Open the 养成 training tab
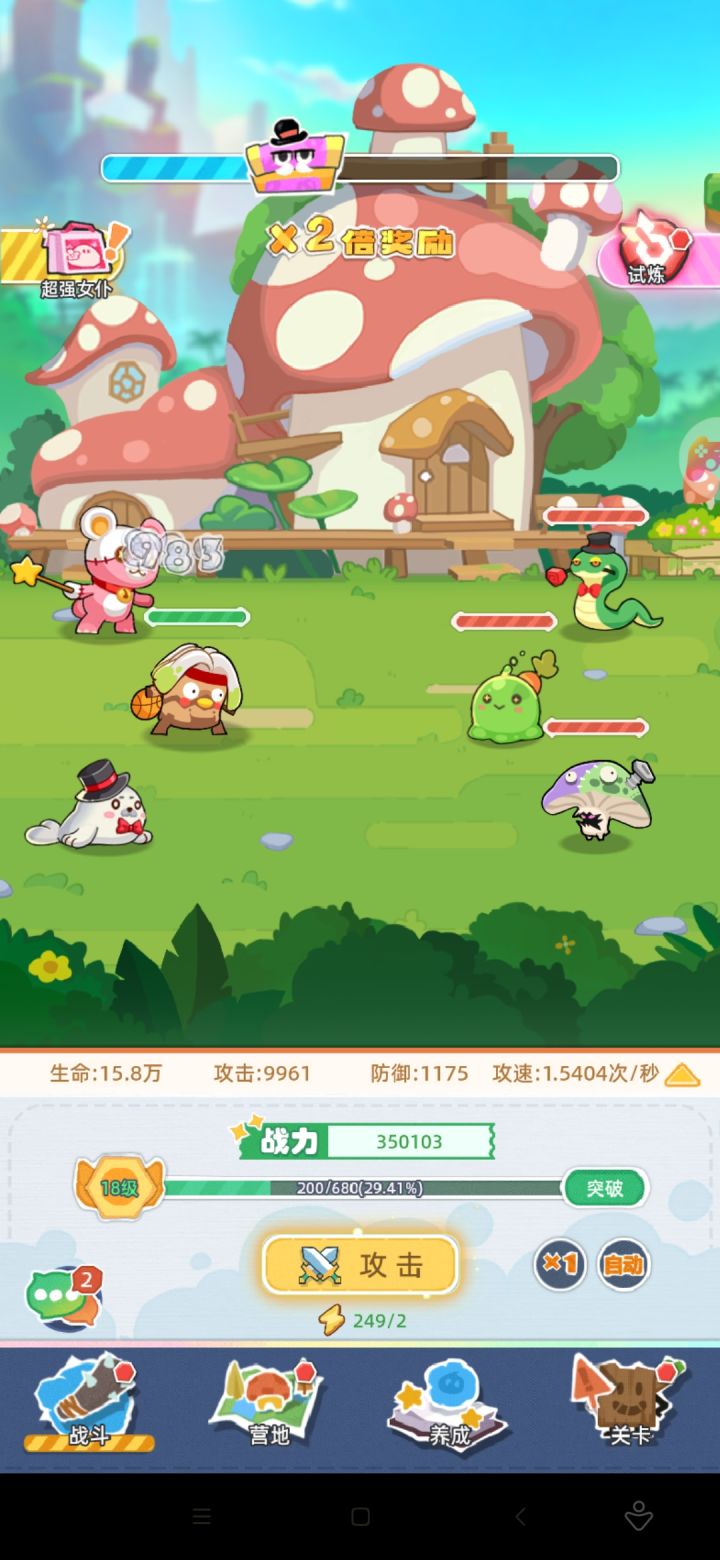The image size is (720, 1560). click(x=449, y=1405)
